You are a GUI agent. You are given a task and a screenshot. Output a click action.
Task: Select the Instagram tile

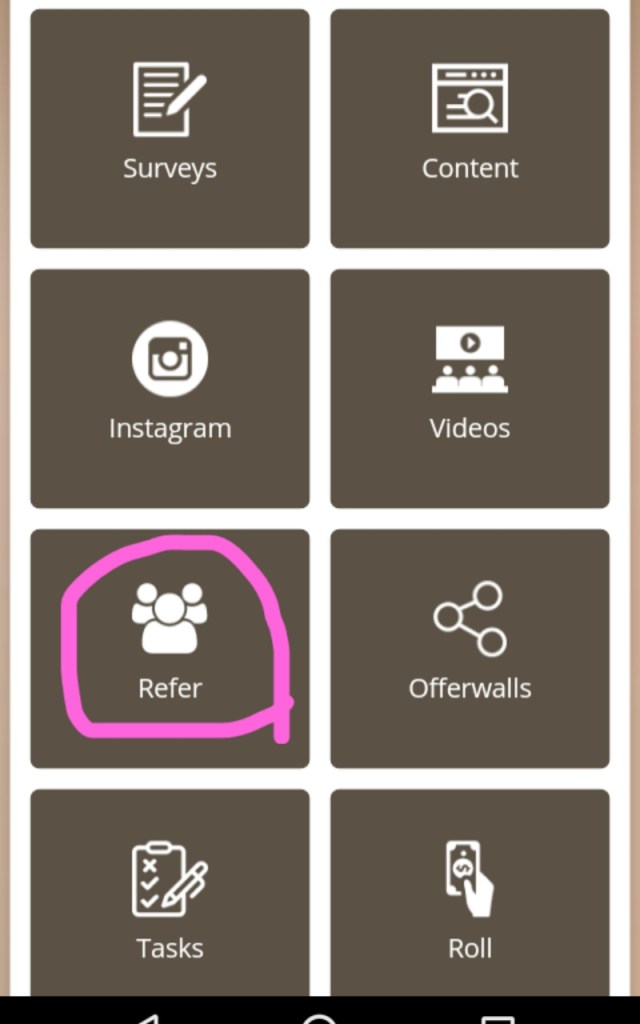(170, 388)
